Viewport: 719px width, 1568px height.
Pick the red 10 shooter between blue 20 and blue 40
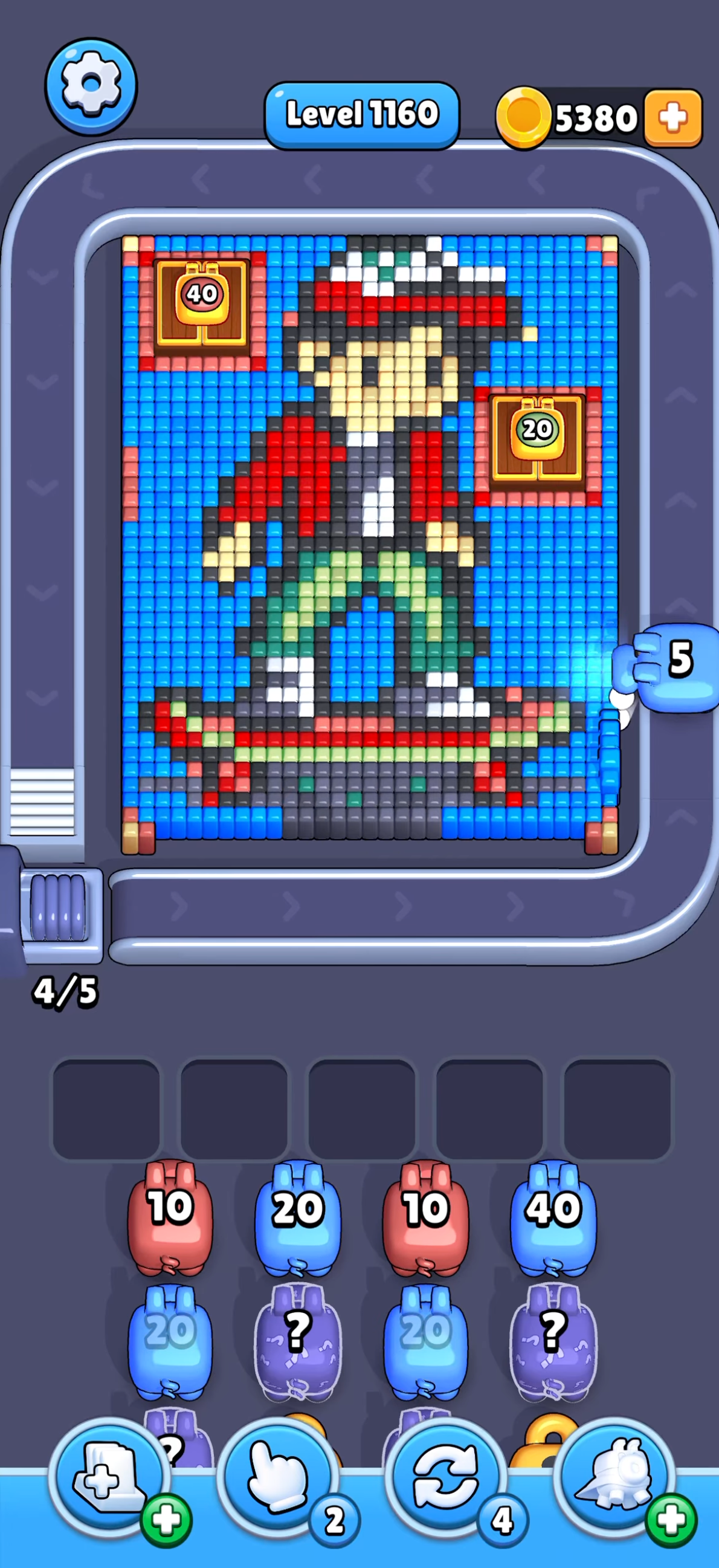coord(425,1217)
